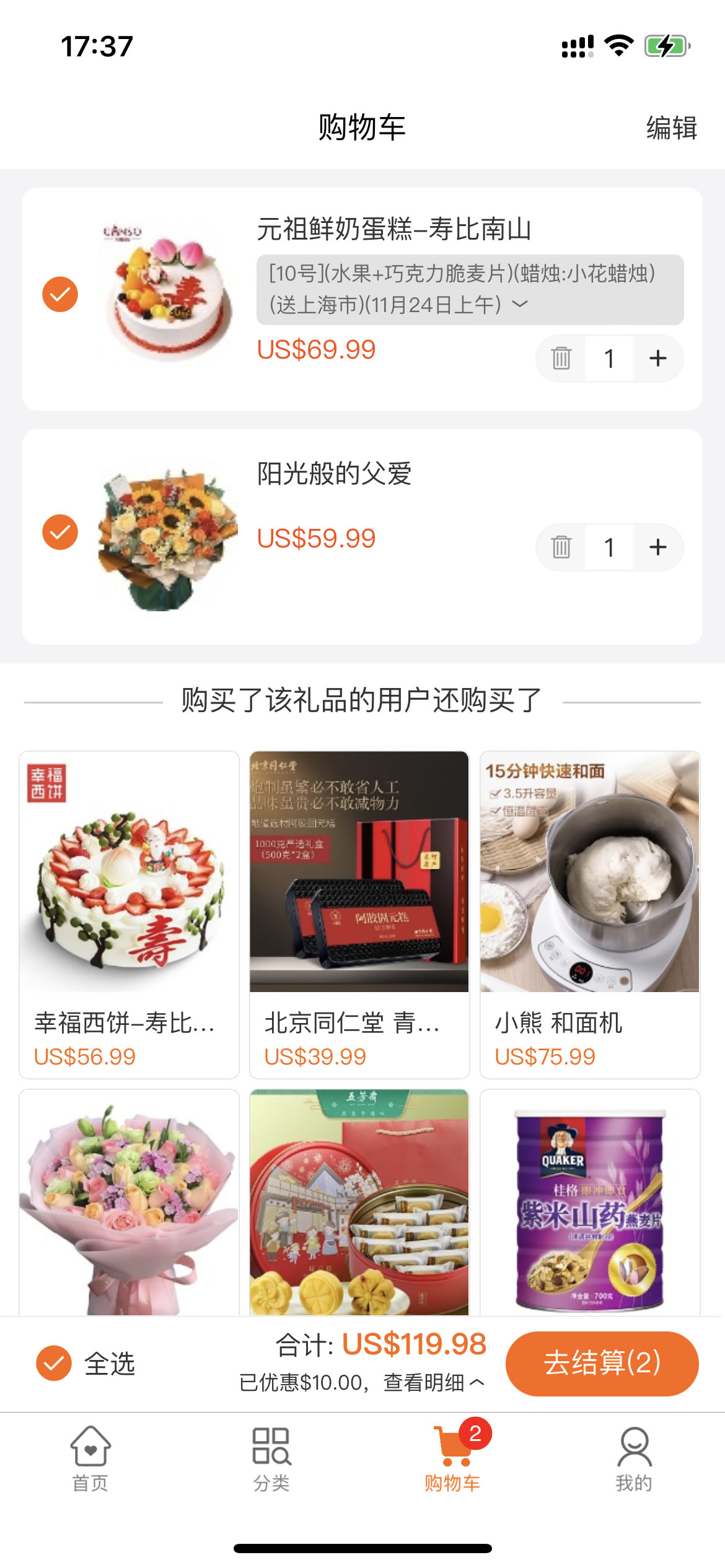Screen dimensions: 725x1568
Task: Expand 查看明细 discount details
Action: (x=434, y=1382)
